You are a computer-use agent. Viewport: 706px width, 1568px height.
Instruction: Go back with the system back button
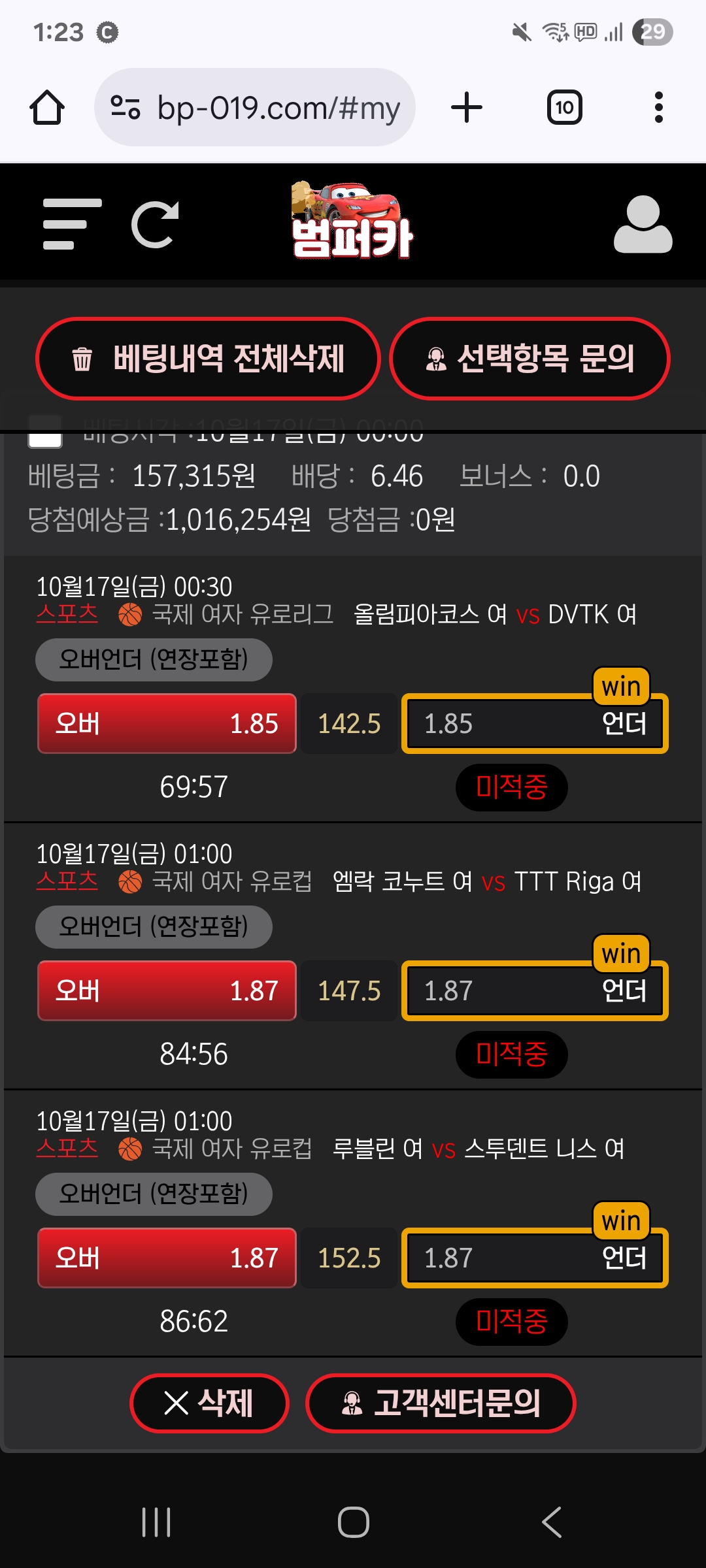coord(552,1522)
